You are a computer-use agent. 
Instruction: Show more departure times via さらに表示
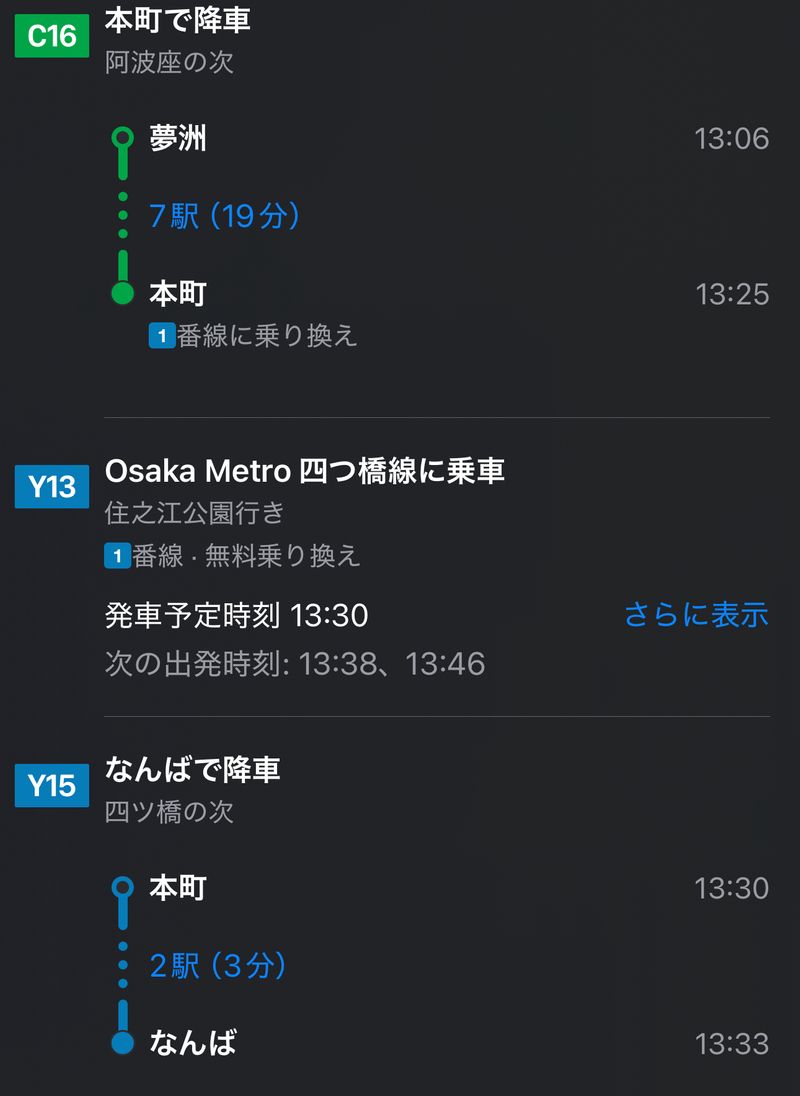coord(696,614)
